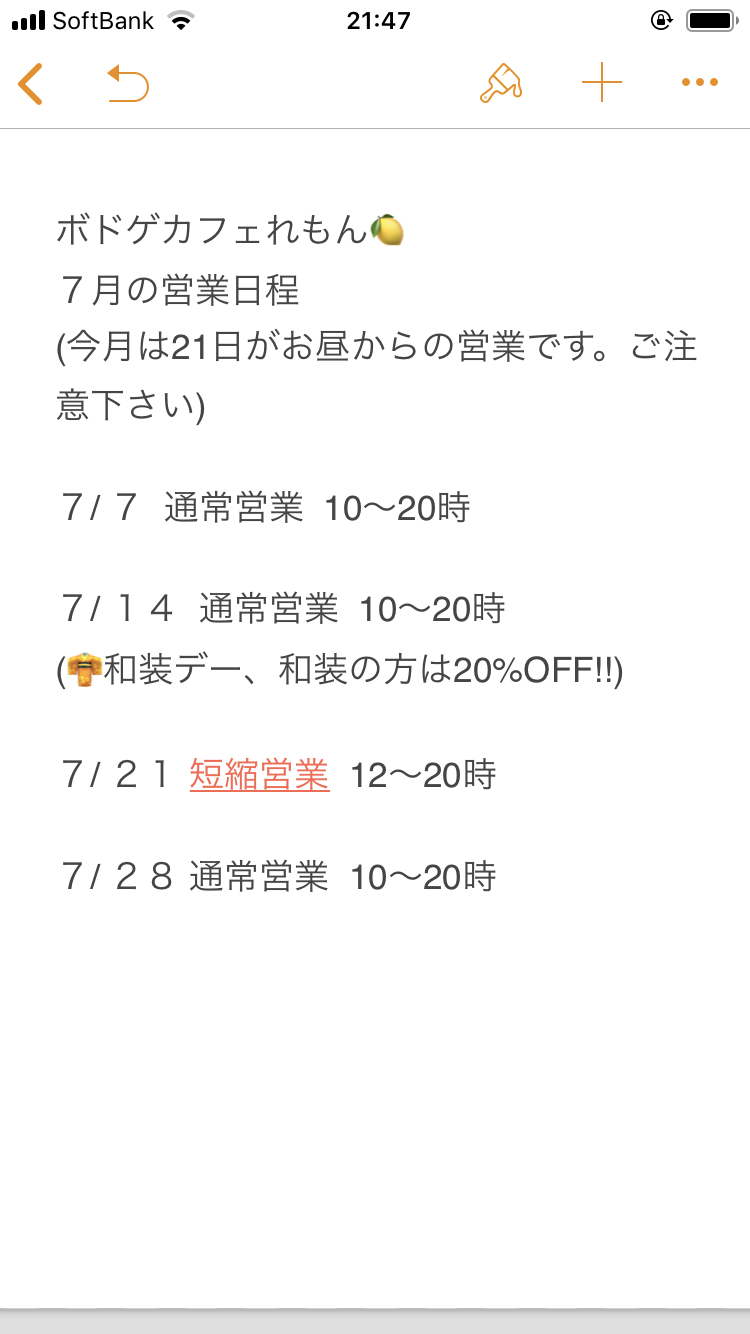Tap the underlined 短縮営業 text
750x1334 pixels.
coord(259,775)
